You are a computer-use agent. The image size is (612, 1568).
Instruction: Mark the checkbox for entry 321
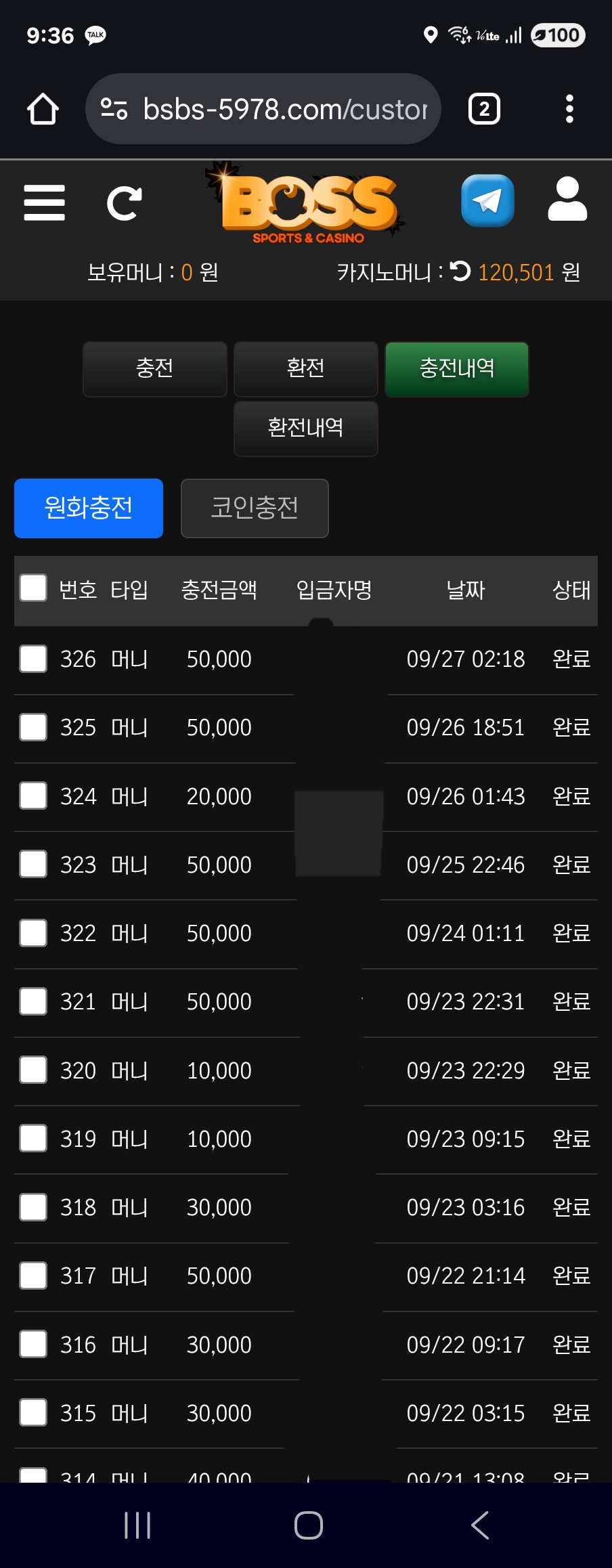[x=33, y=1001]
